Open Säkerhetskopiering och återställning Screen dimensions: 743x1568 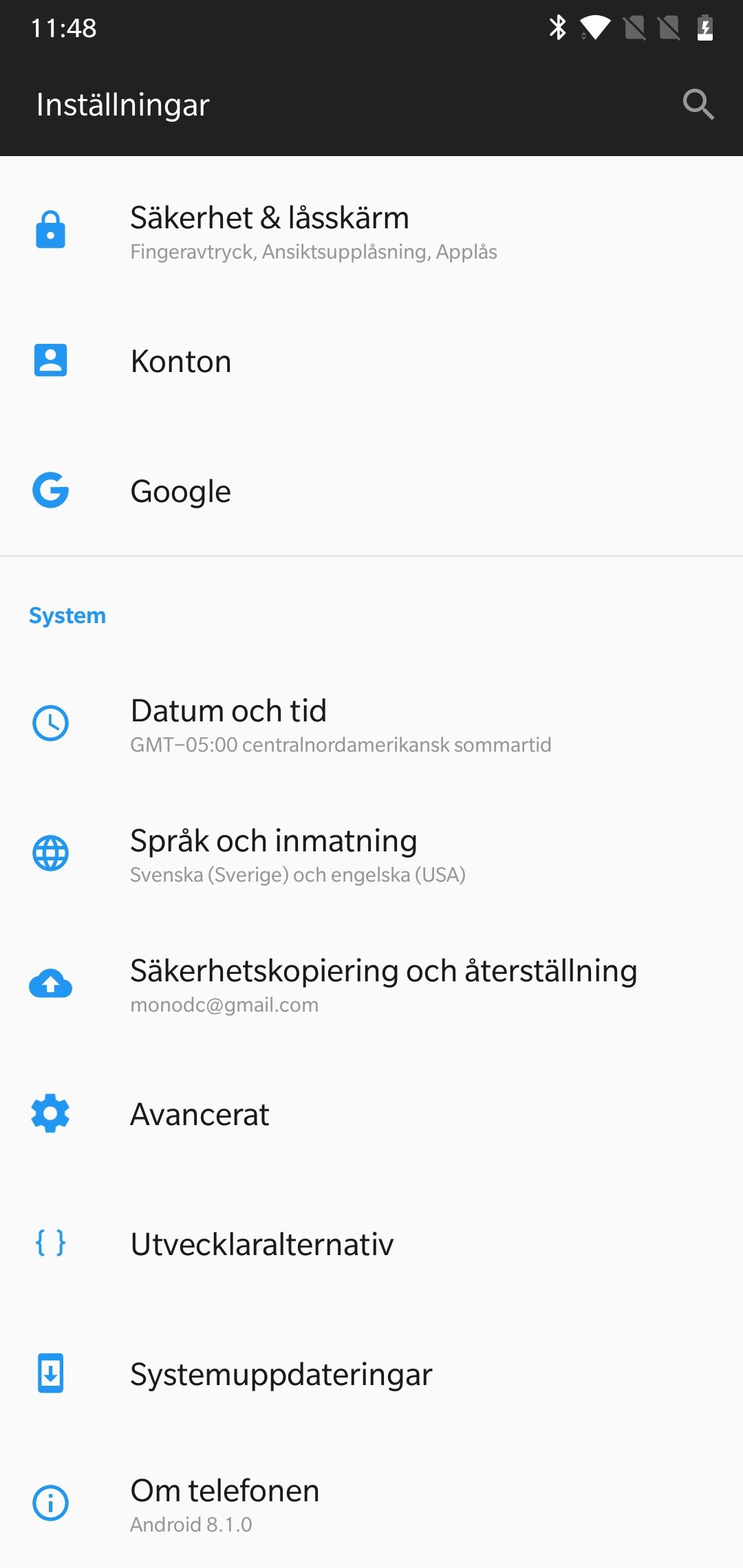click(x=371, y=984)
